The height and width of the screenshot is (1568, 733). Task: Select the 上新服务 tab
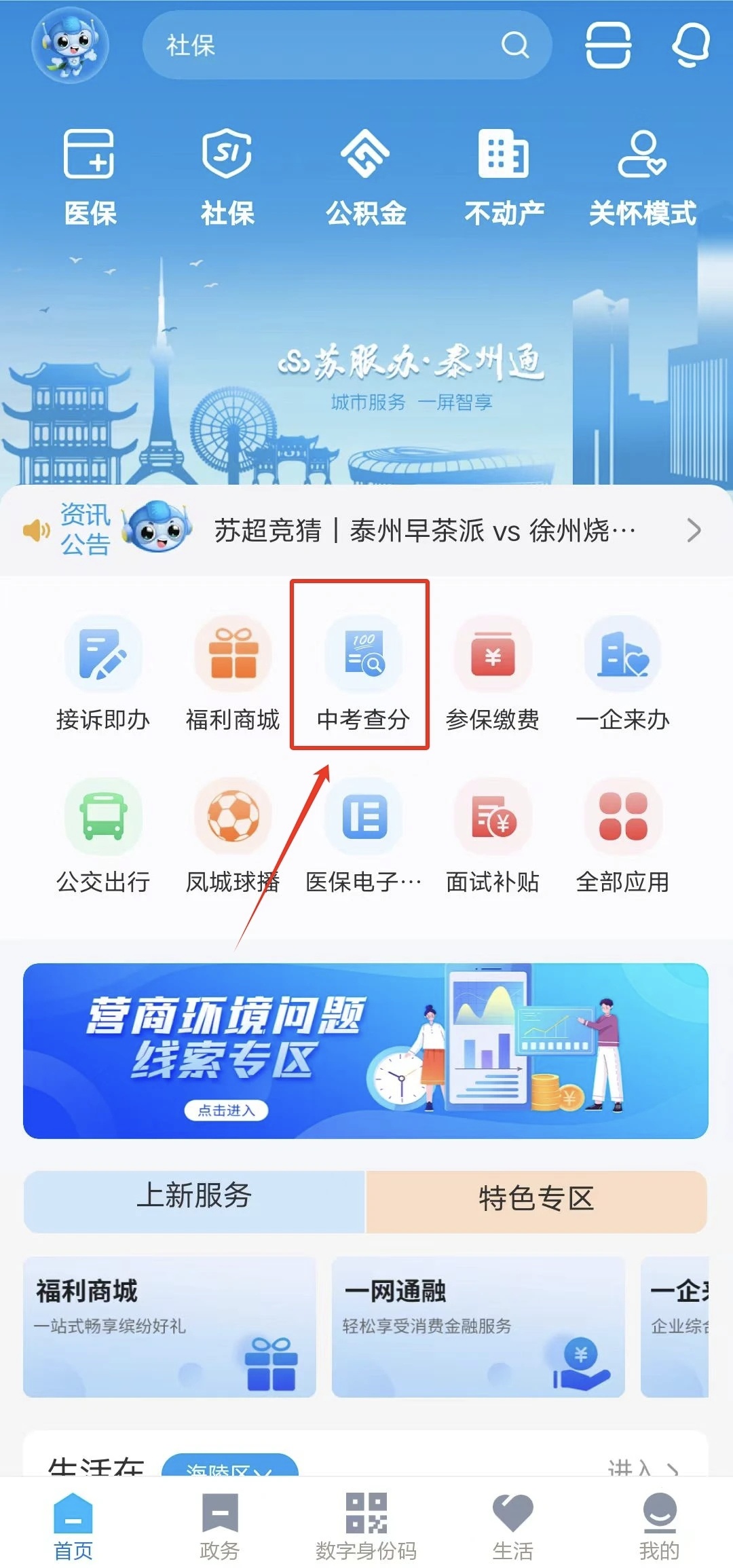(x=194, y=1199)
